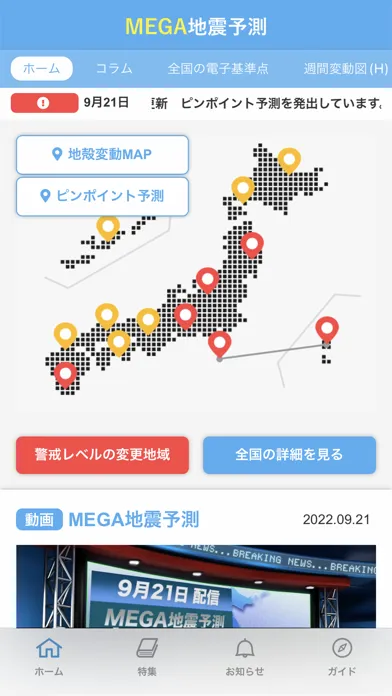
Task: Select the red pin on the offshore island
Action: point(327,329)
